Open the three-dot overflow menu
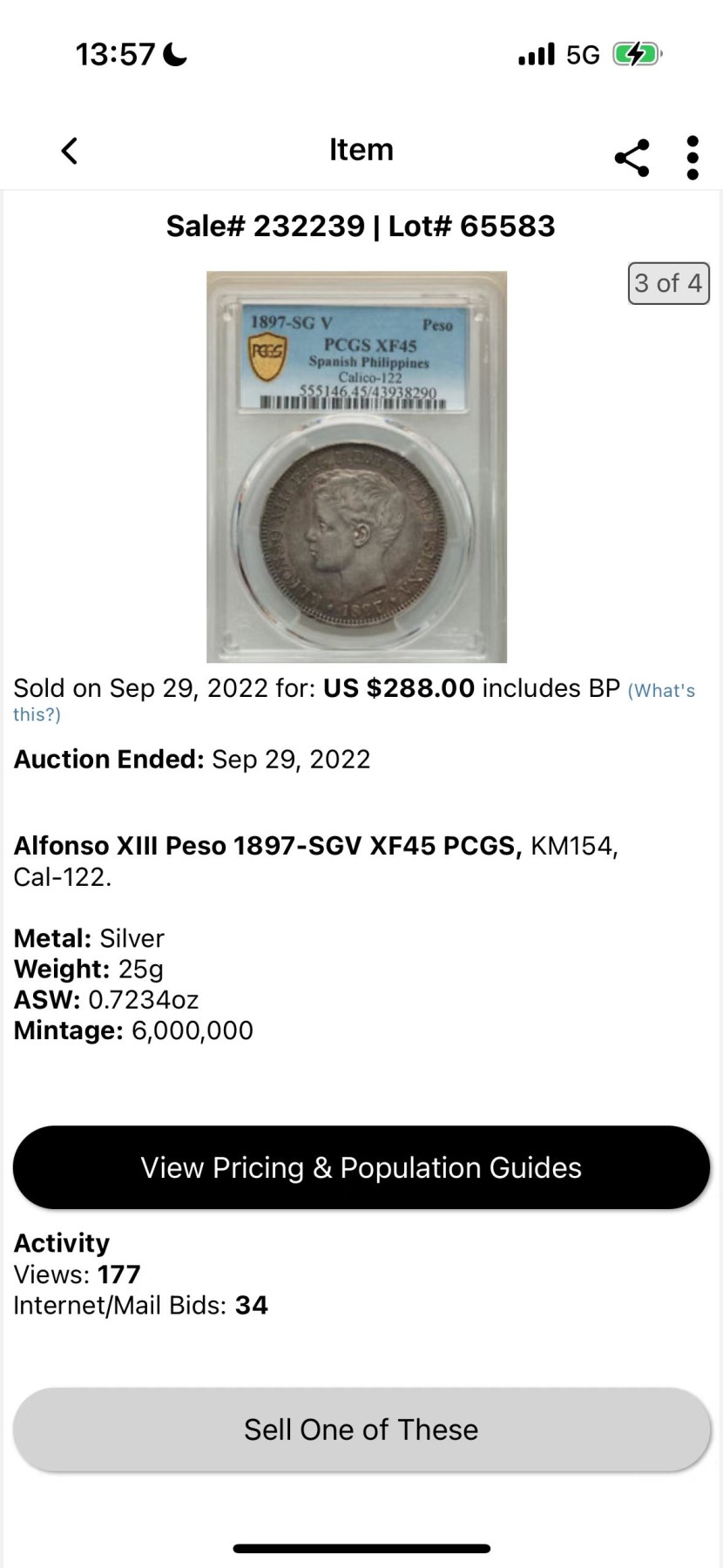 (693, 157)
